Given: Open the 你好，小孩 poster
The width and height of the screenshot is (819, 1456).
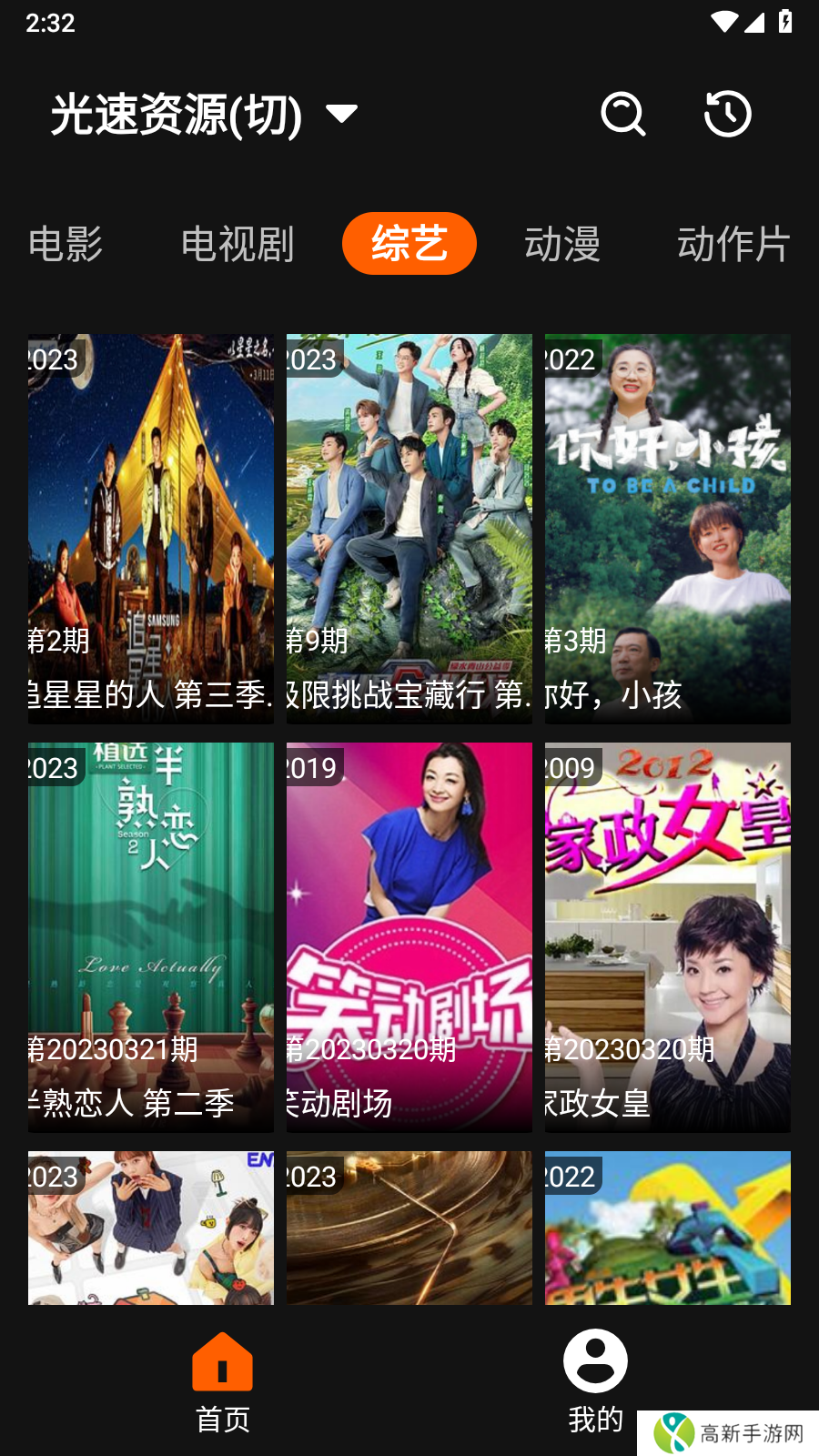Looking at the screenshot, I should coord(667,526).
